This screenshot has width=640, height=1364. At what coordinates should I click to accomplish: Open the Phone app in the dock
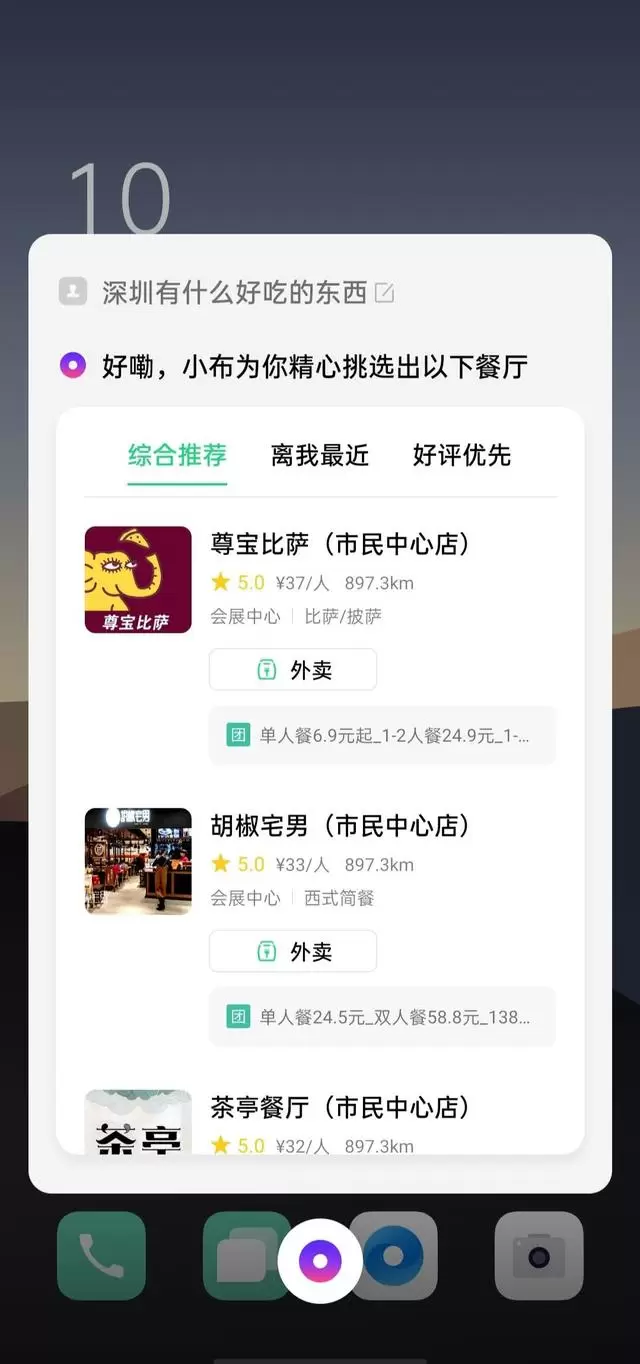pos(101,1256)
